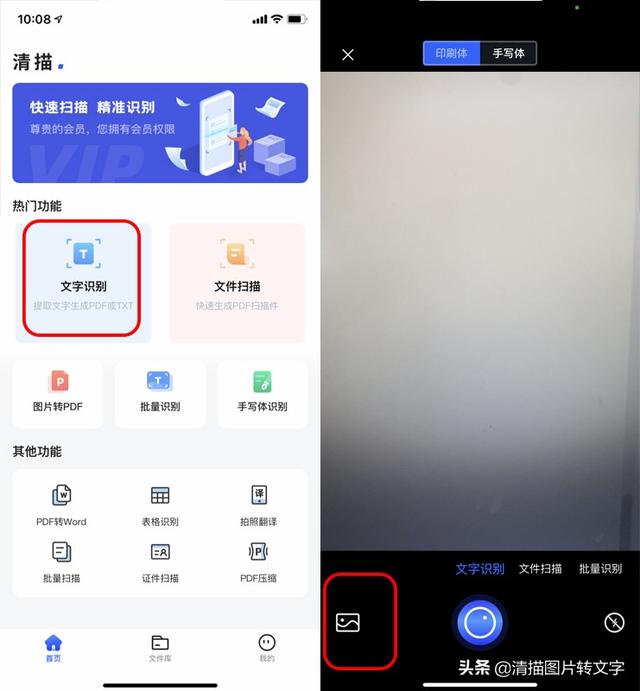The image size is (640, 691).
Task: Tap the camera shutter button
Action: click(x=480, y=623)
